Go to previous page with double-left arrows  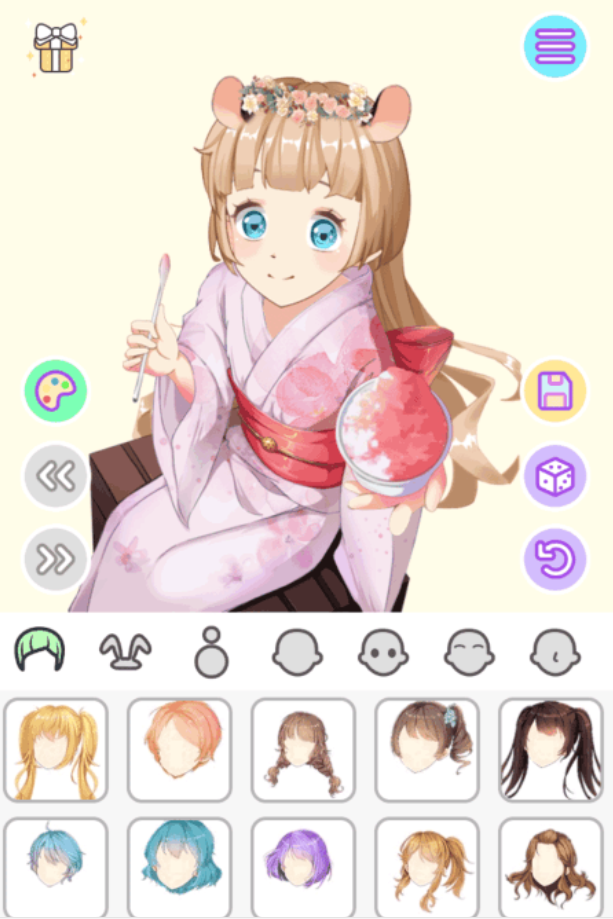(x=56, y=476)
